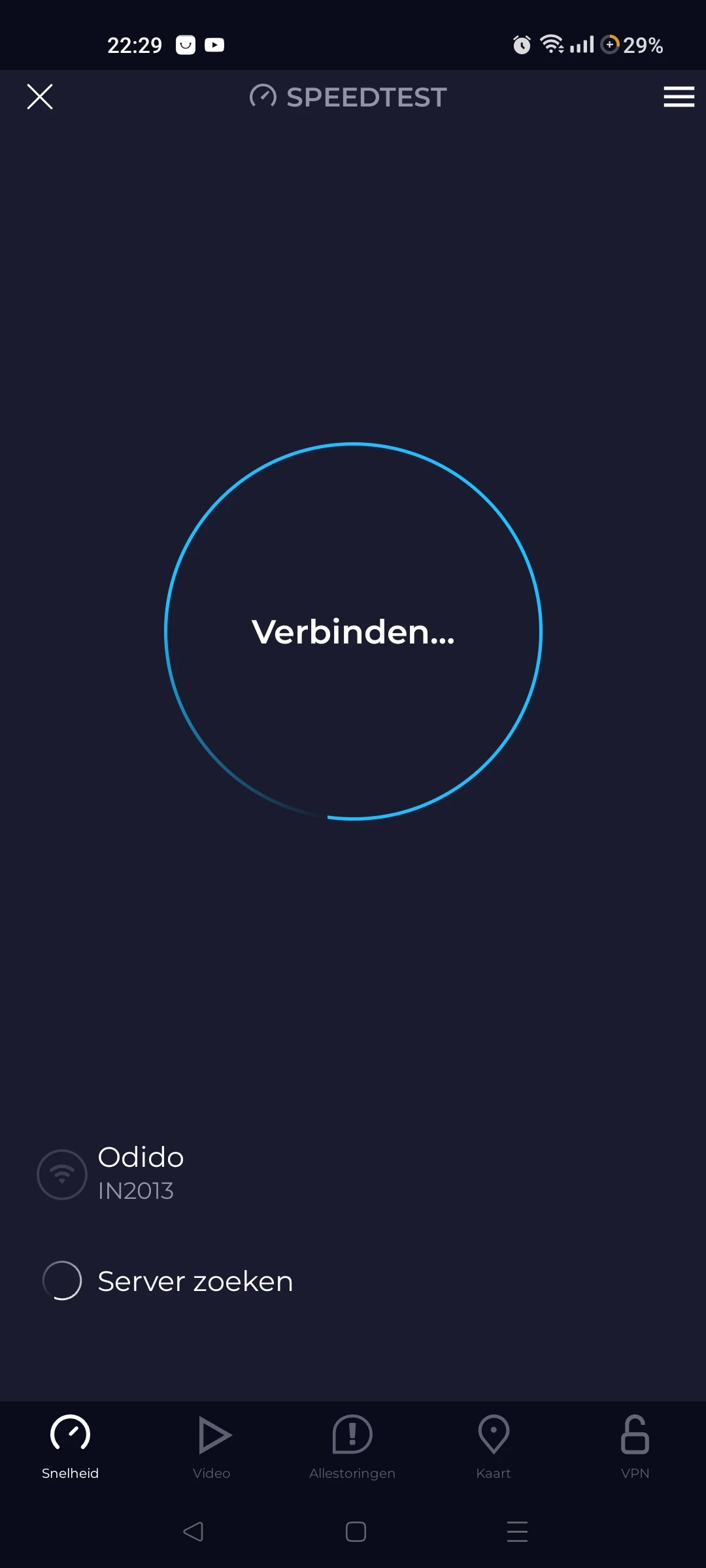
Task: Open the hamburger menu
Action: (x=679, y=97)
